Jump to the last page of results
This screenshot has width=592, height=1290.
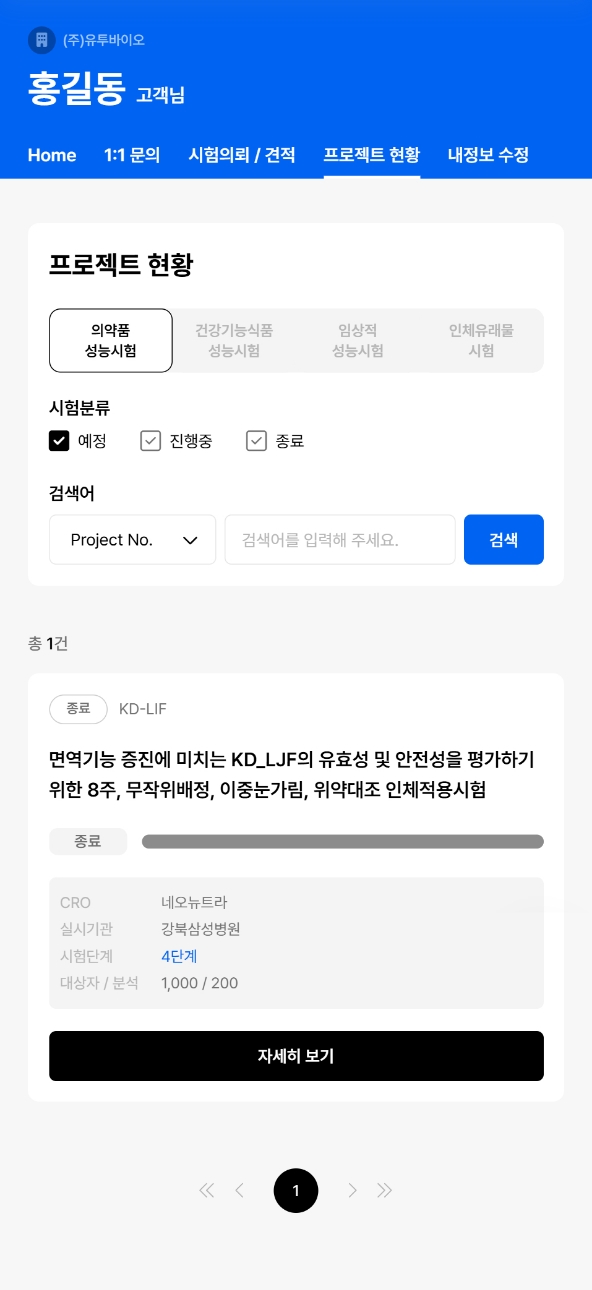[x=385, y=1190]
